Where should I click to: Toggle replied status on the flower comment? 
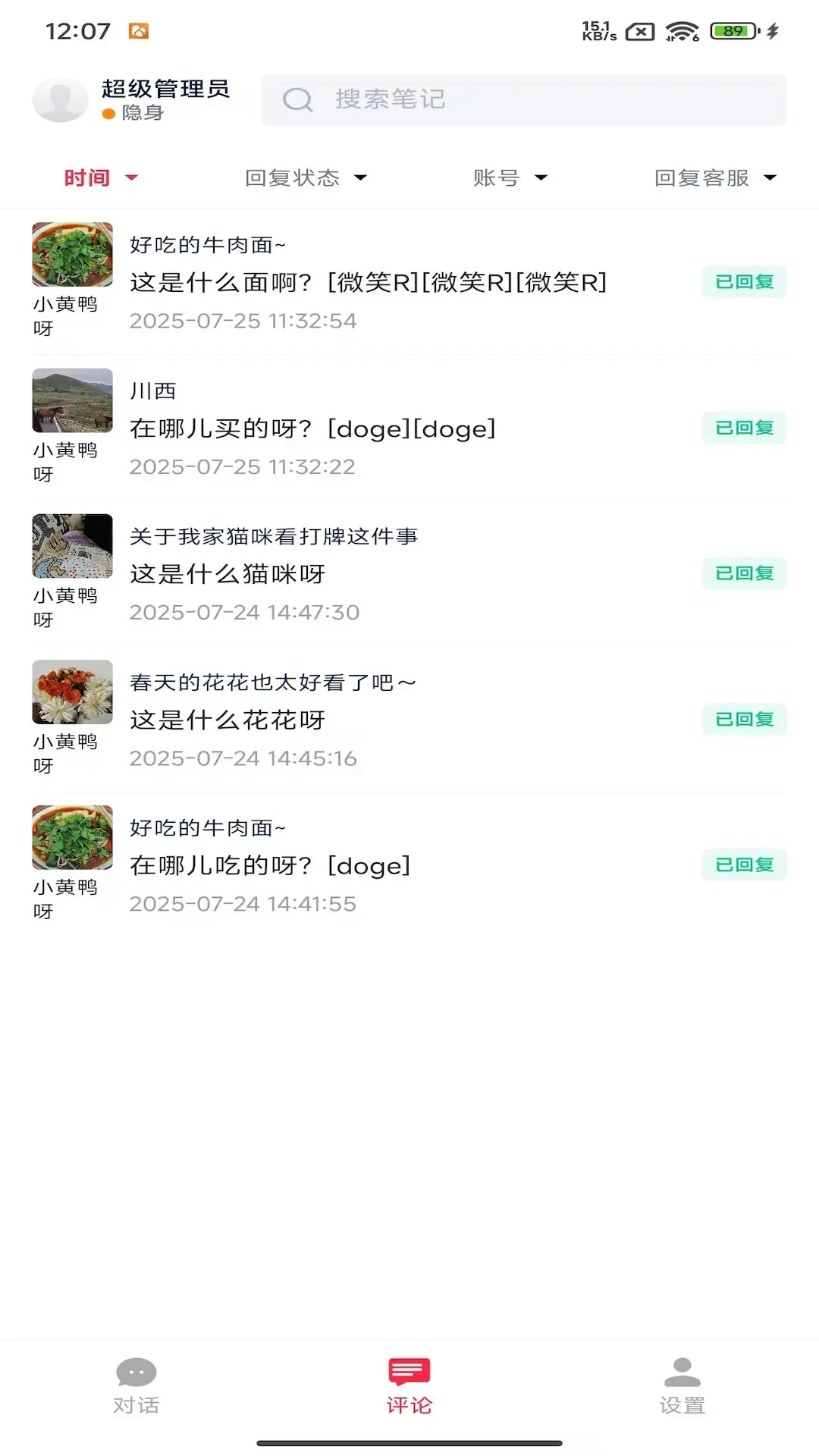pos(743,719)
